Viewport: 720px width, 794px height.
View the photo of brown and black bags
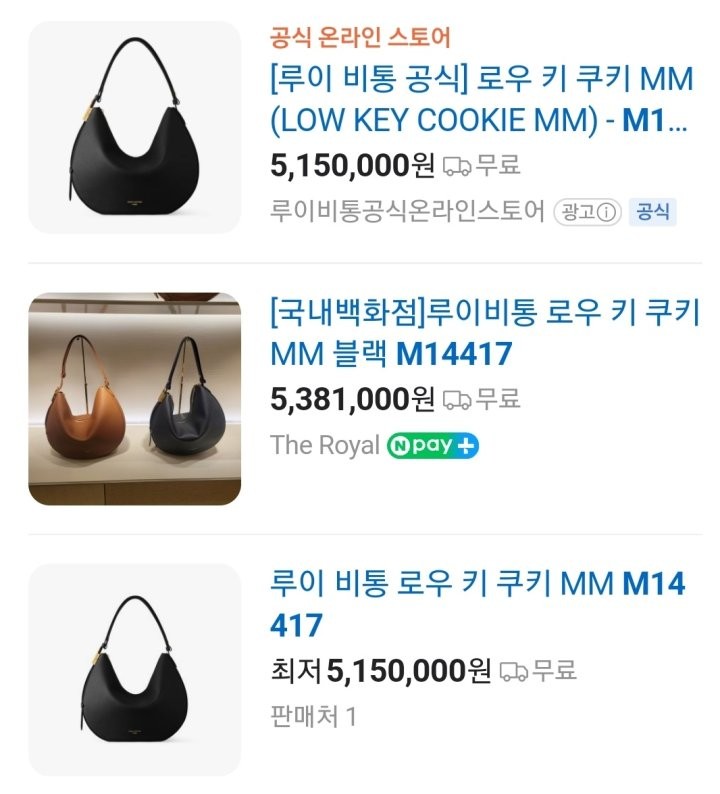point(135,398)
